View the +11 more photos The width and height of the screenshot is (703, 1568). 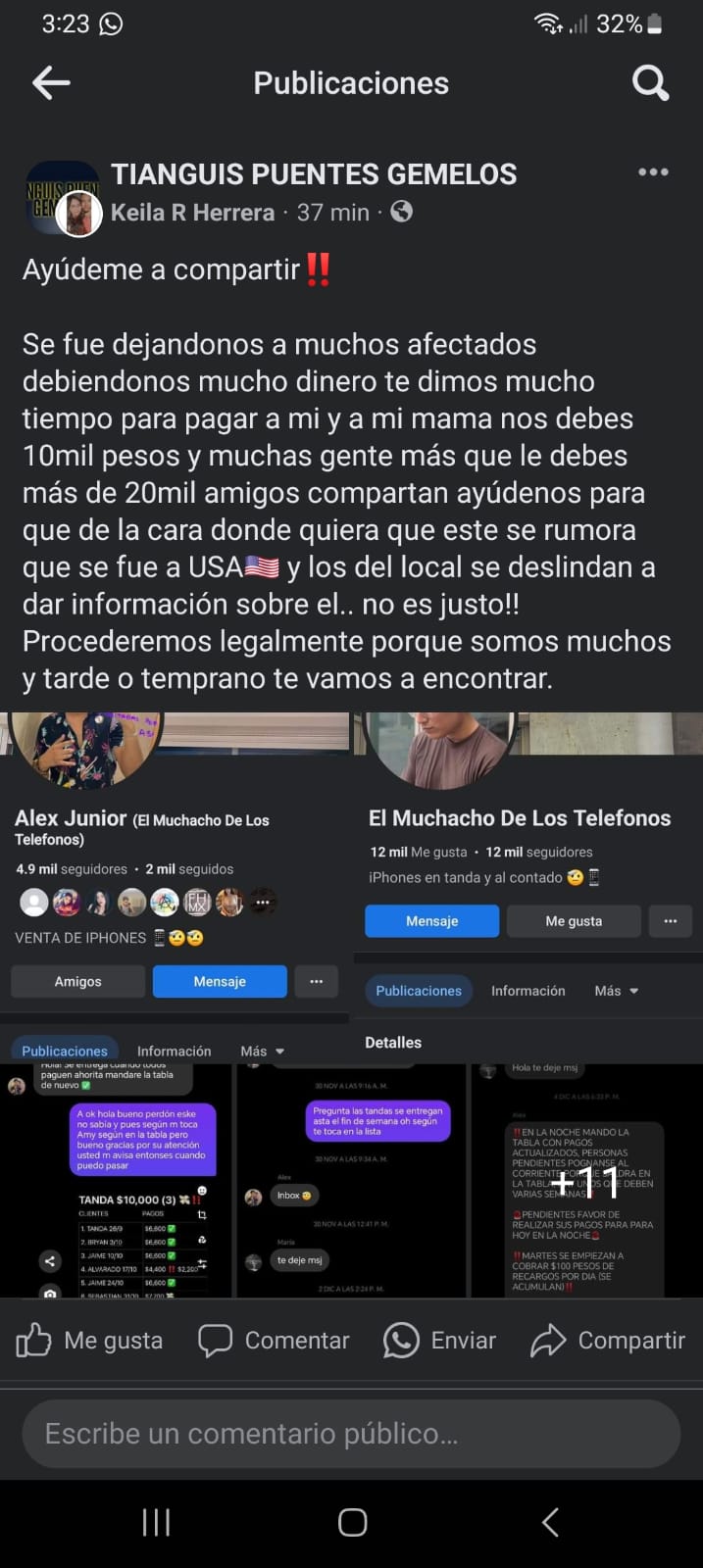pyautogui.click(x=586, y=1180)
